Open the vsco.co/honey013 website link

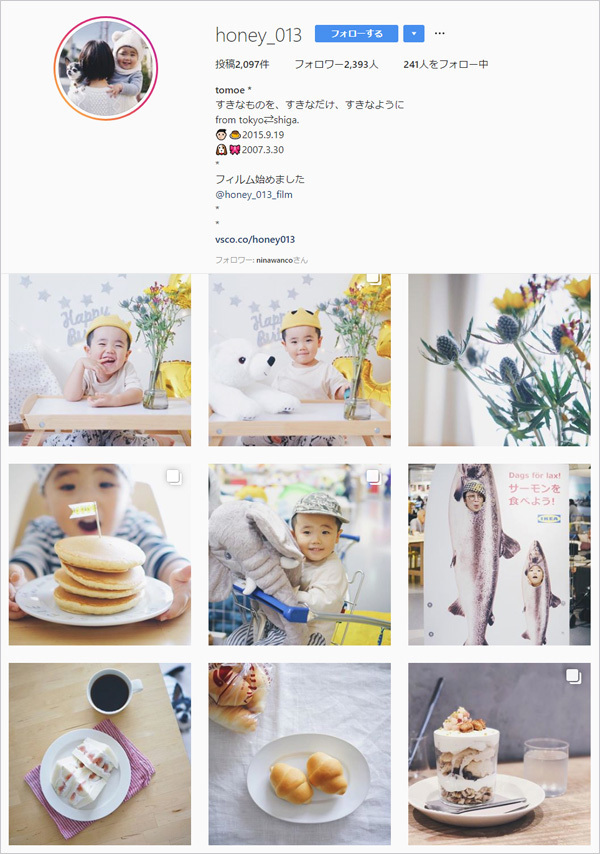(x=254, y=240)
